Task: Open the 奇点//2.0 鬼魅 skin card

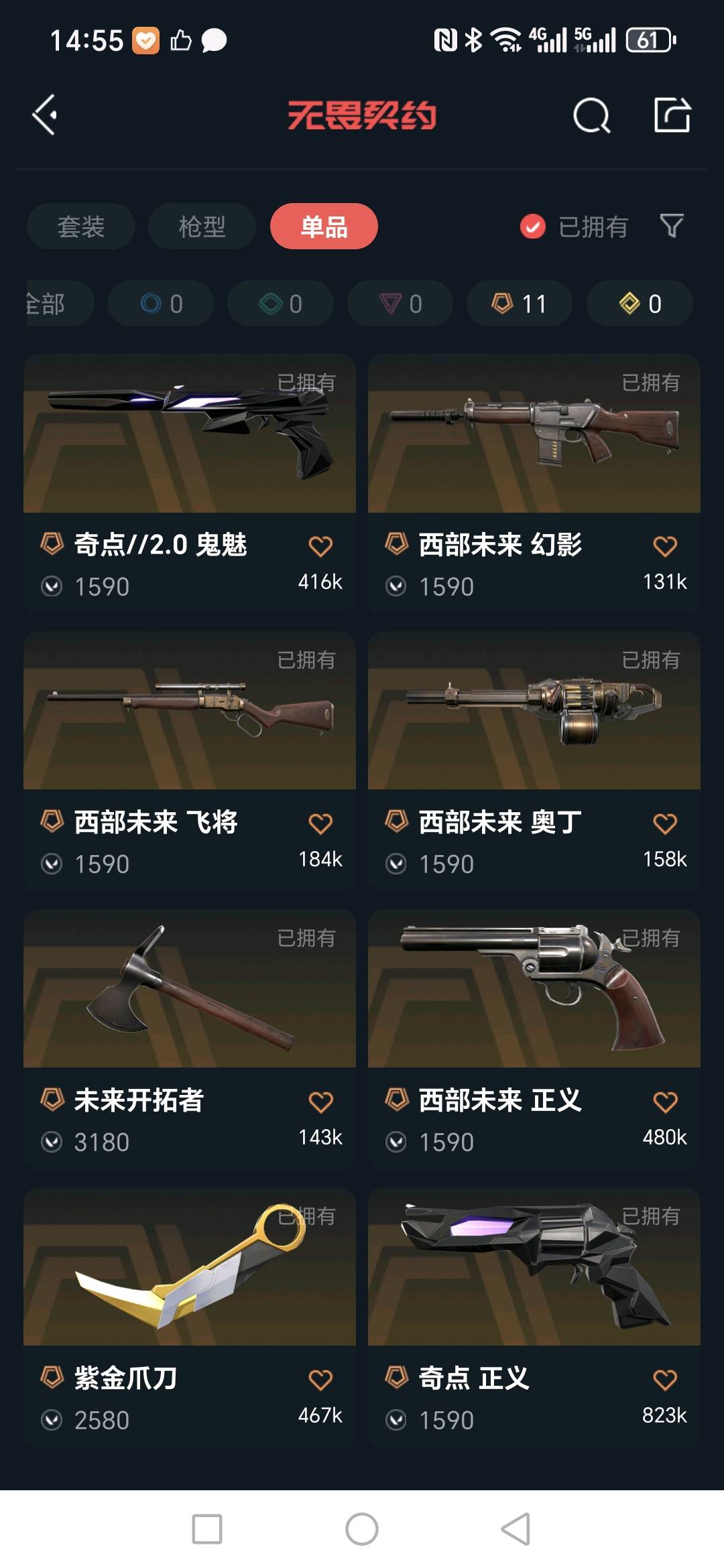Action: 189,436
